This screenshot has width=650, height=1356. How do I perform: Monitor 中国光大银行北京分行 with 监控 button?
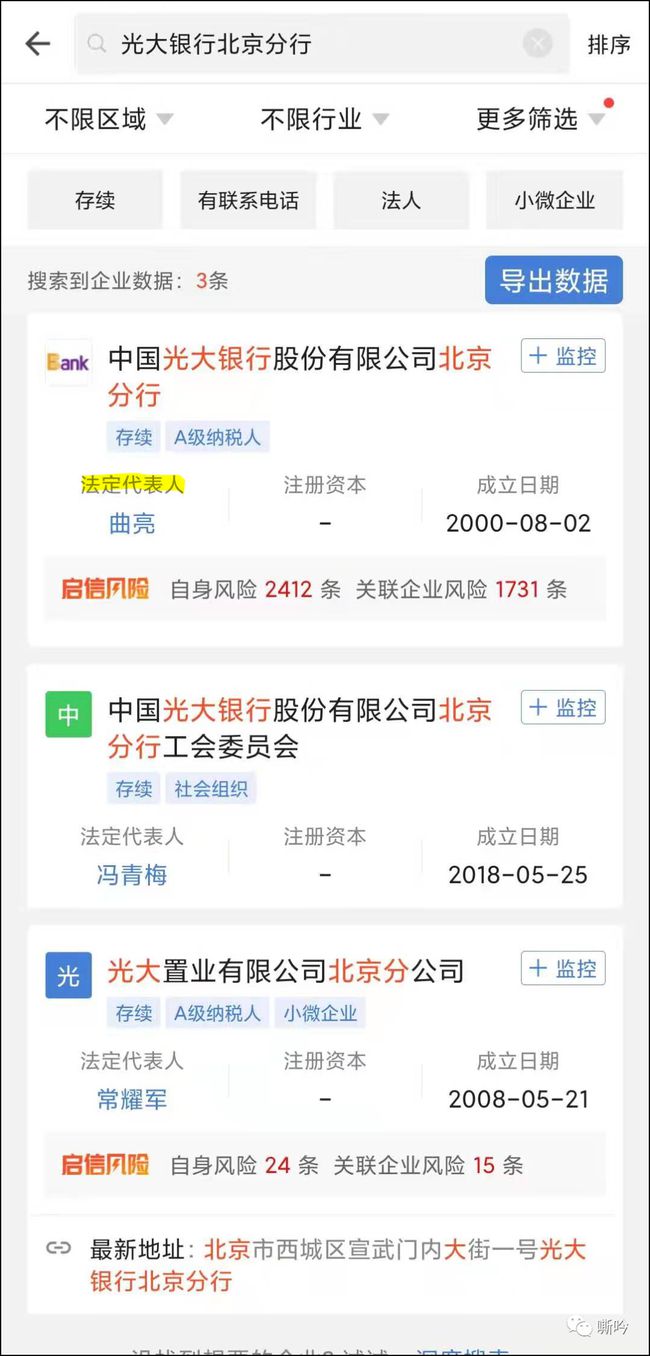[563, 356]
